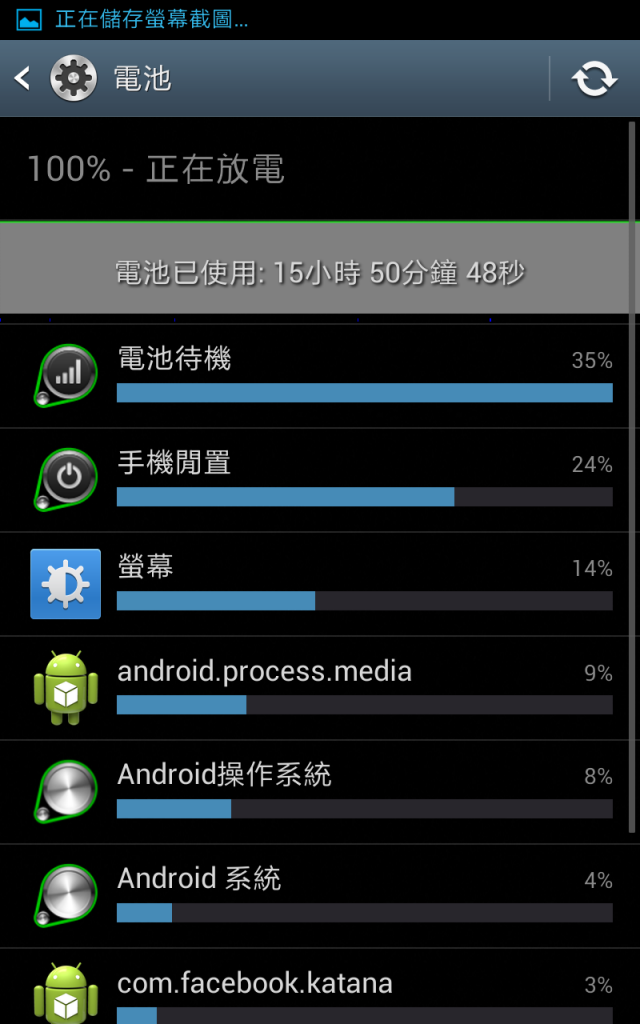
Task: View 螢幕 battery usage details
Action: click(318, 584)
